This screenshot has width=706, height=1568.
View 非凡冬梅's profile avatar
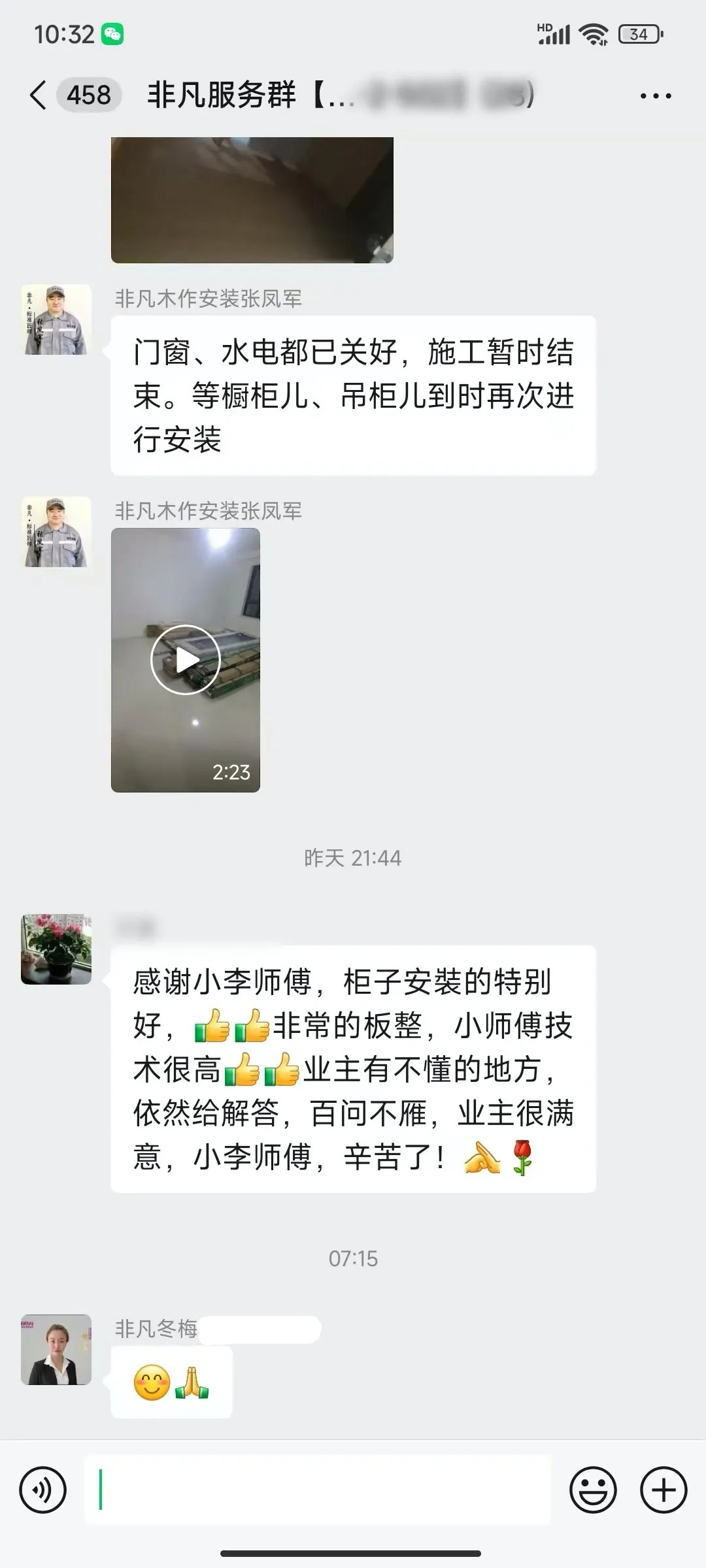(56, 1350)
